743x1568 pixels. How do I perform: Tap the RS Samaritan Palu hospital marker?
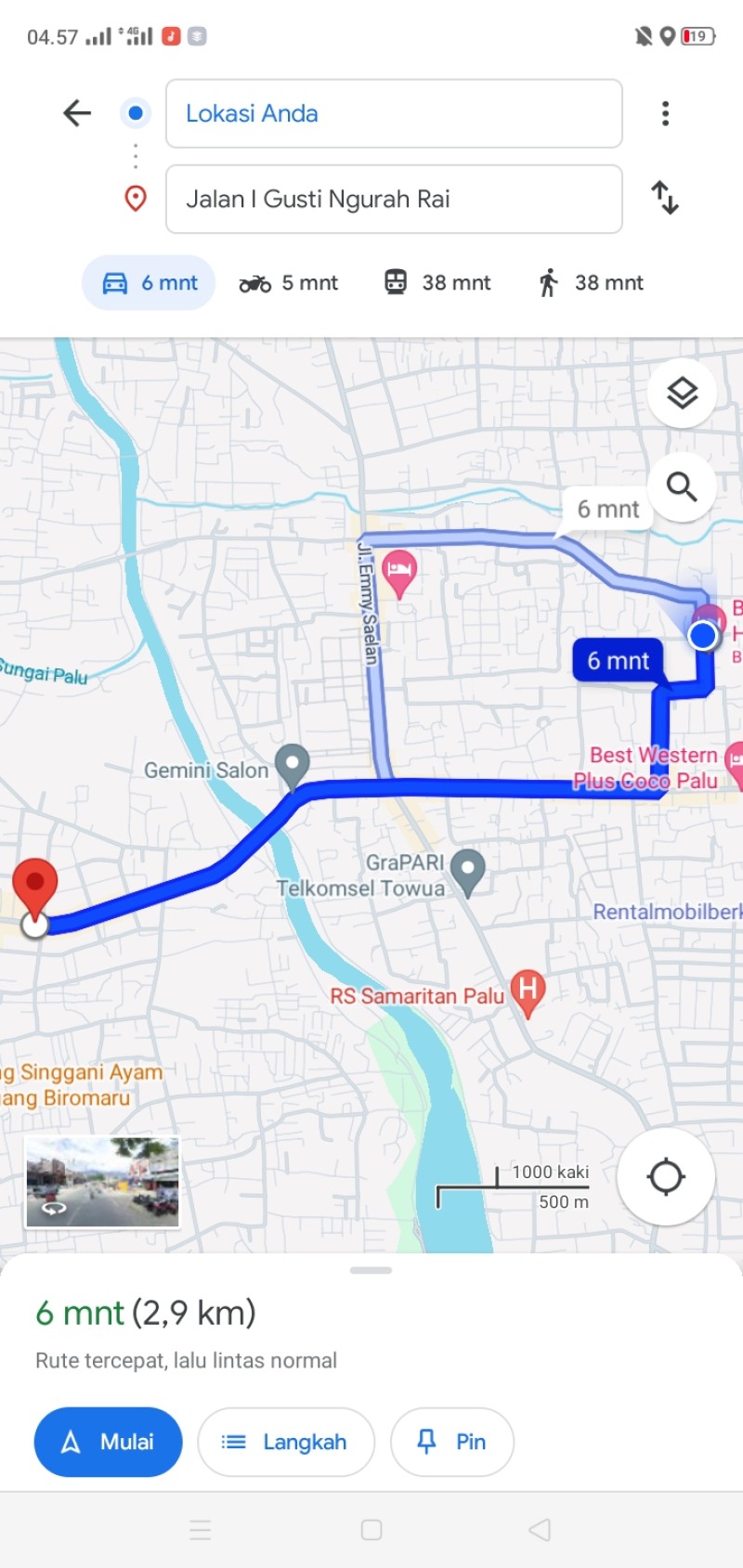pyautogui.click(x=528, y=993)
